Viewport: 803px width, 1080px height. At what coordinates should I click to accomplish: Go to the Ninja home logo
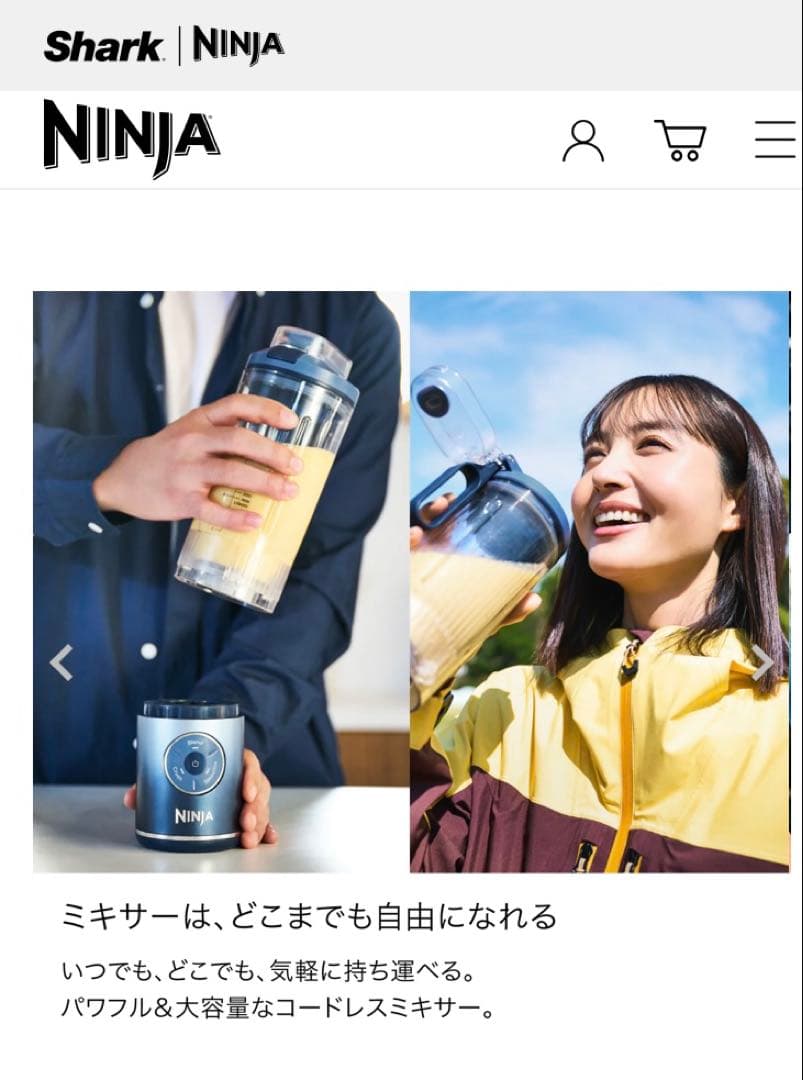point(131,138)
